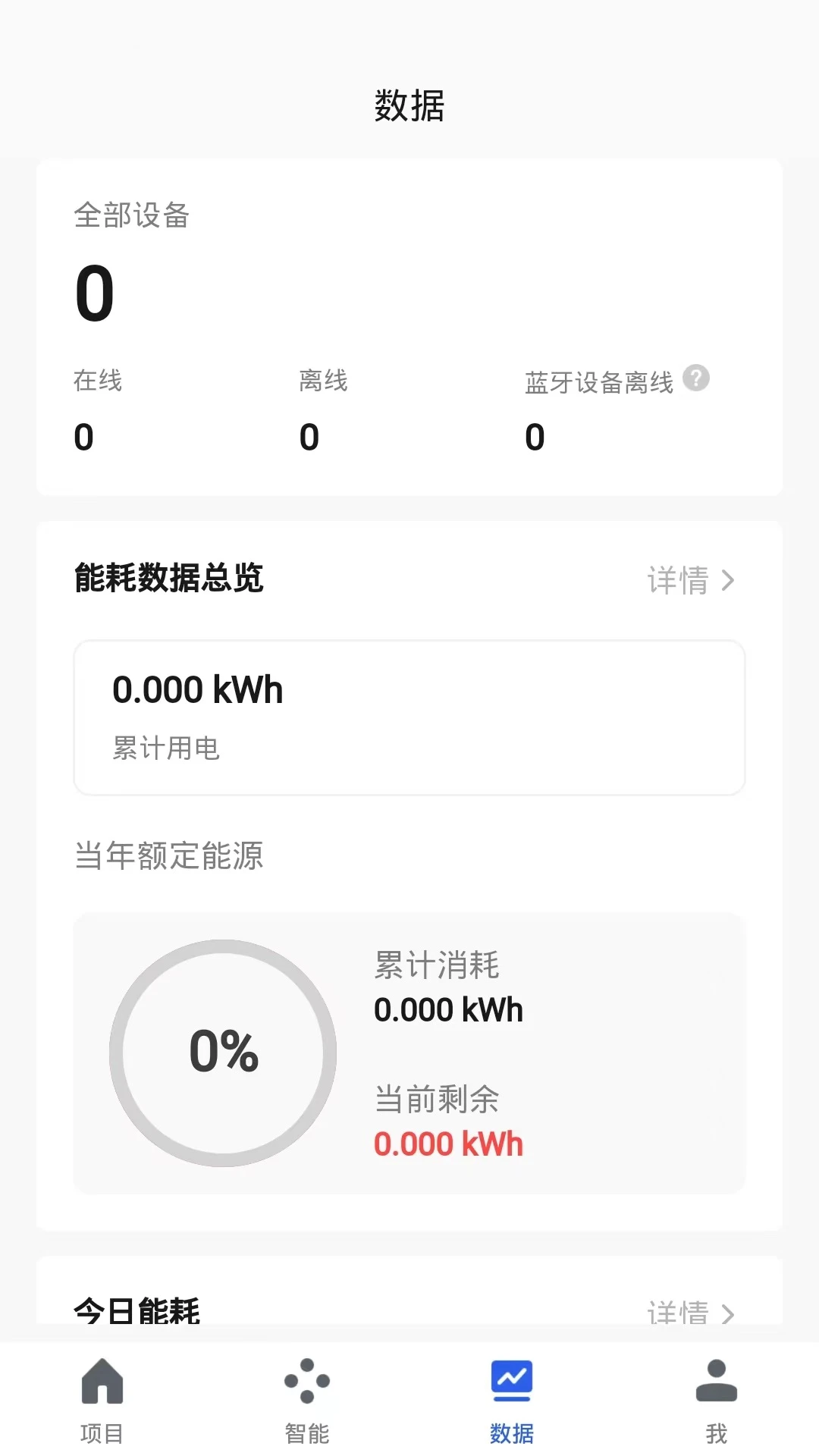This screenshot has width=819, height=1456.
Task: Open 详情 link beside 能耗数据总览
Action: (x=679, y=579)
